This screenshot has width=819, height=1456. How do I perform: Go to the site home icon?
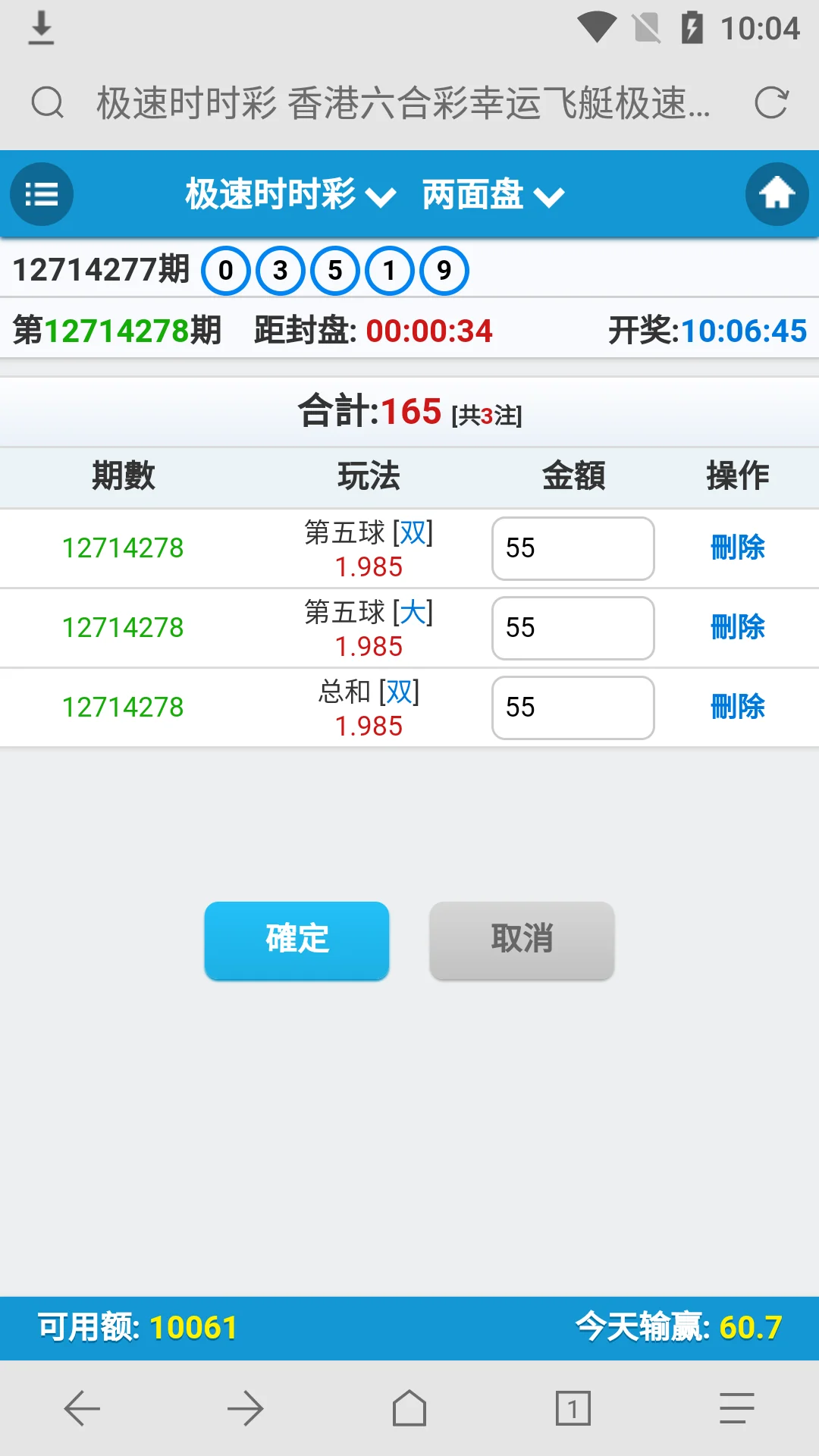(777, 194)
